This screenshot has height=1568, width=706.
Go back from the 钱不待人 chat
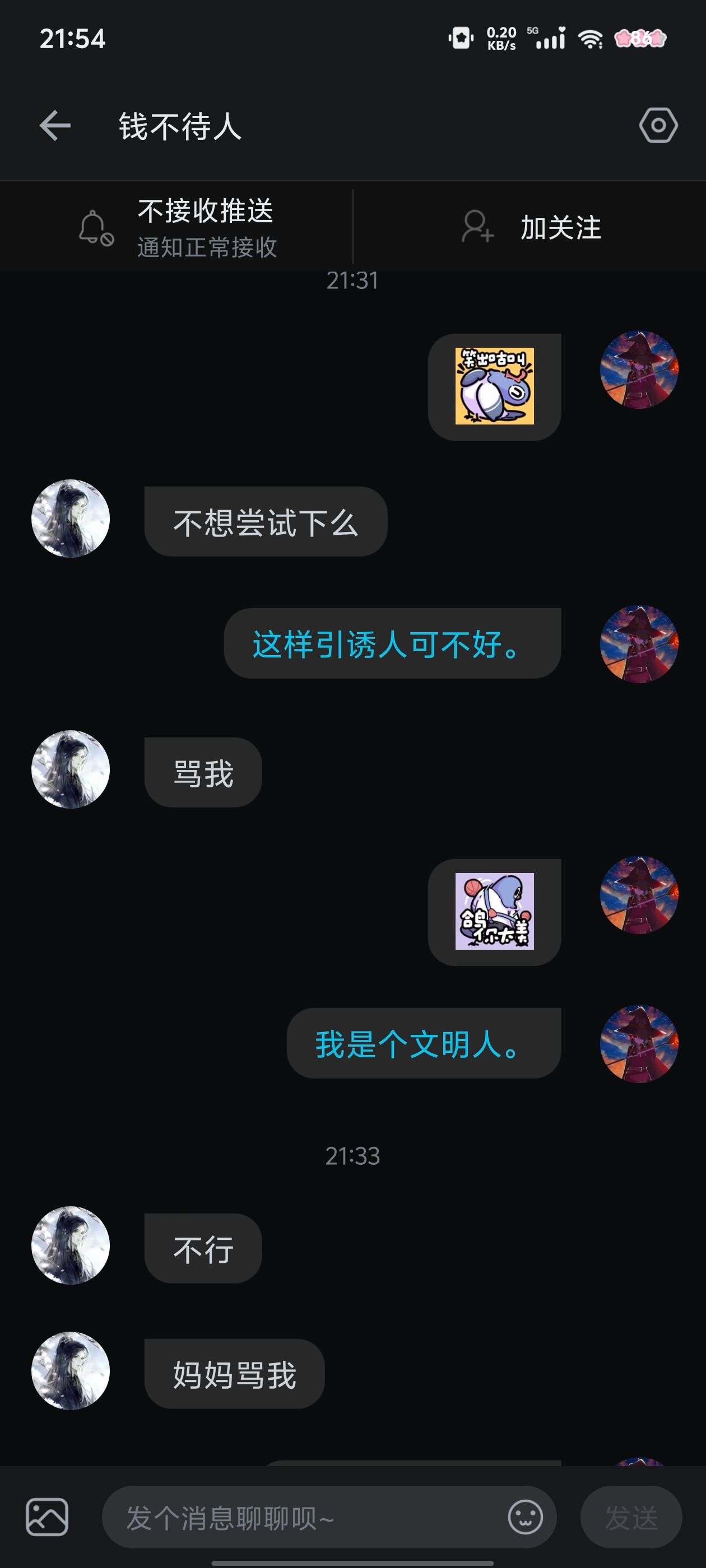tap(55, 126)
